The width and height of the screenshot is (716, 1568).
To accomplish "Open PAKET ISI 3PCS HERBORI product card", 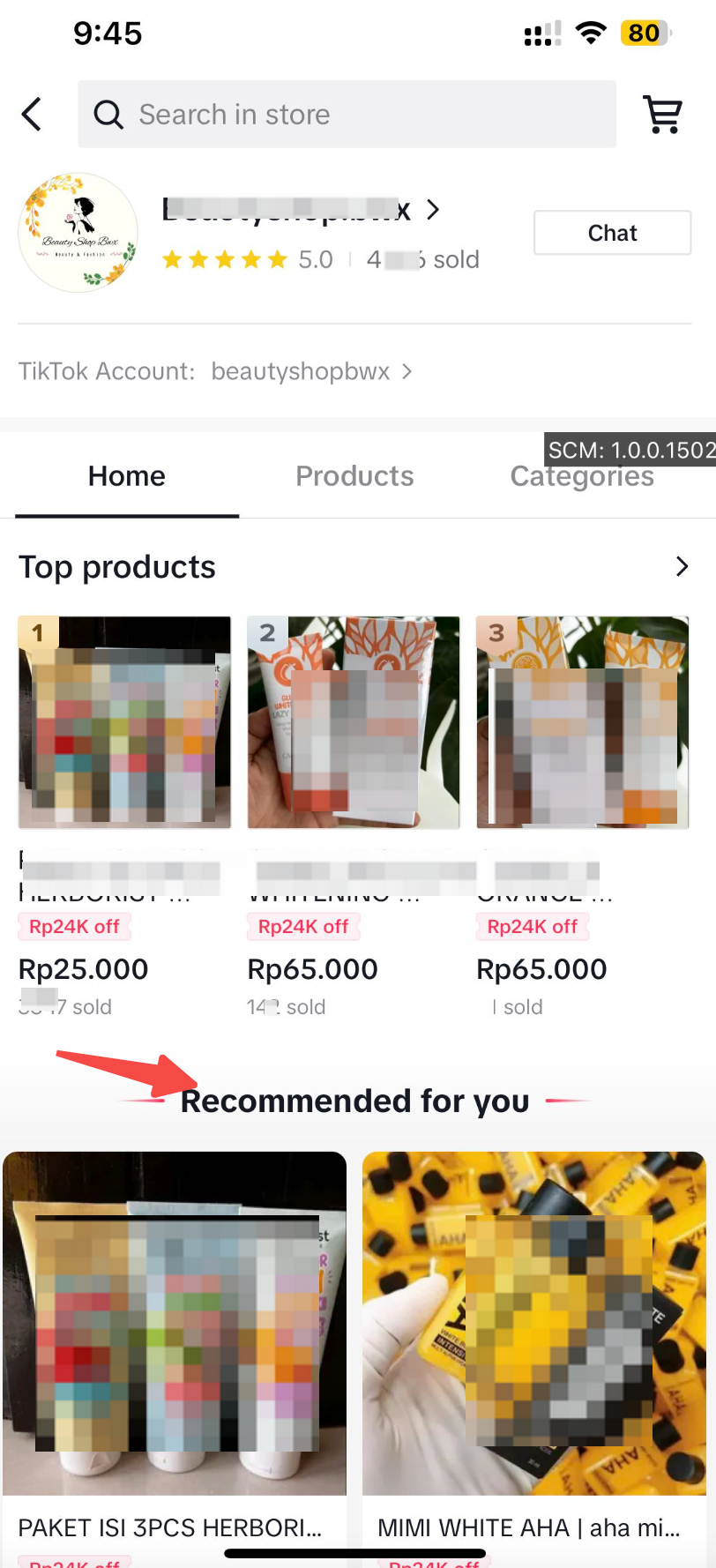I will coord(175,1323).
